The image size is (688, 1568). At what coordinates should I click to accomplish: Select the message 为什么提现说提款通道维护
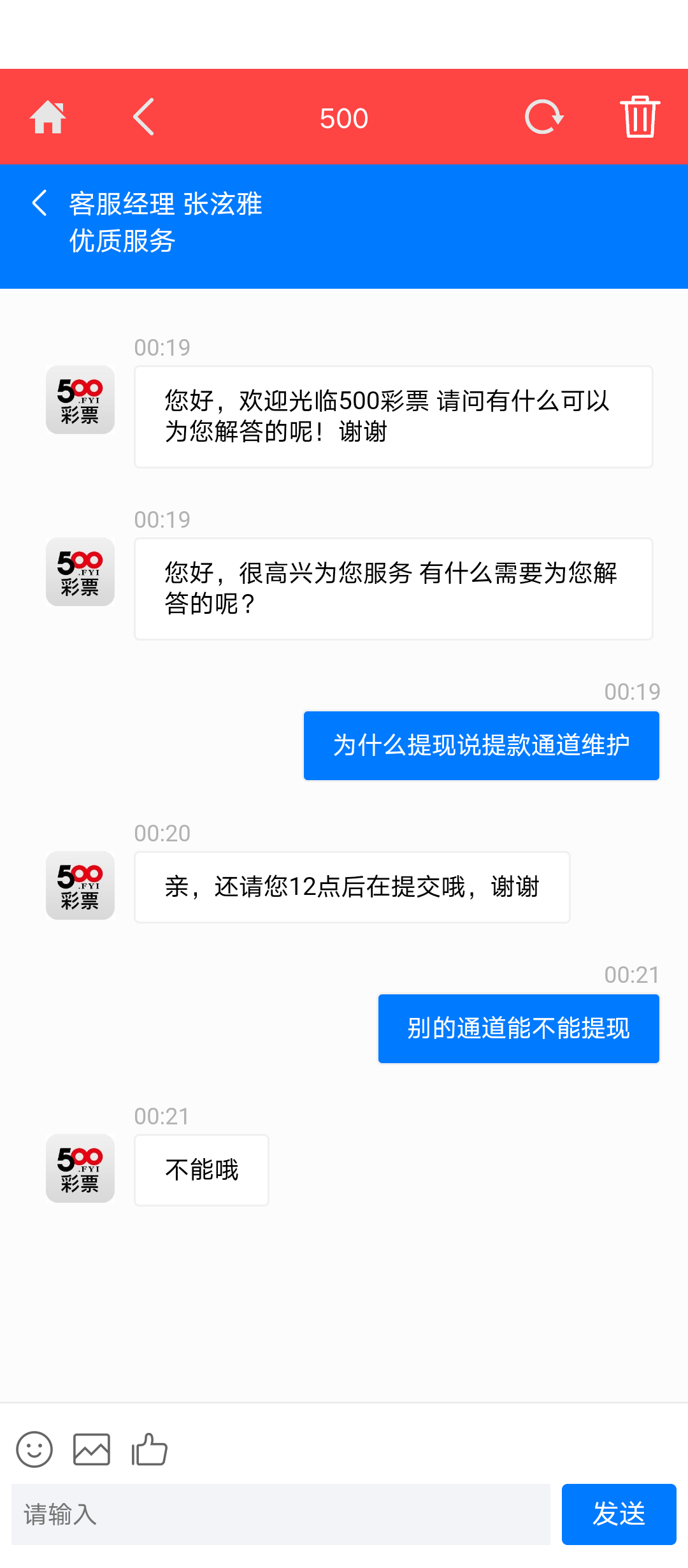[481, 744]
